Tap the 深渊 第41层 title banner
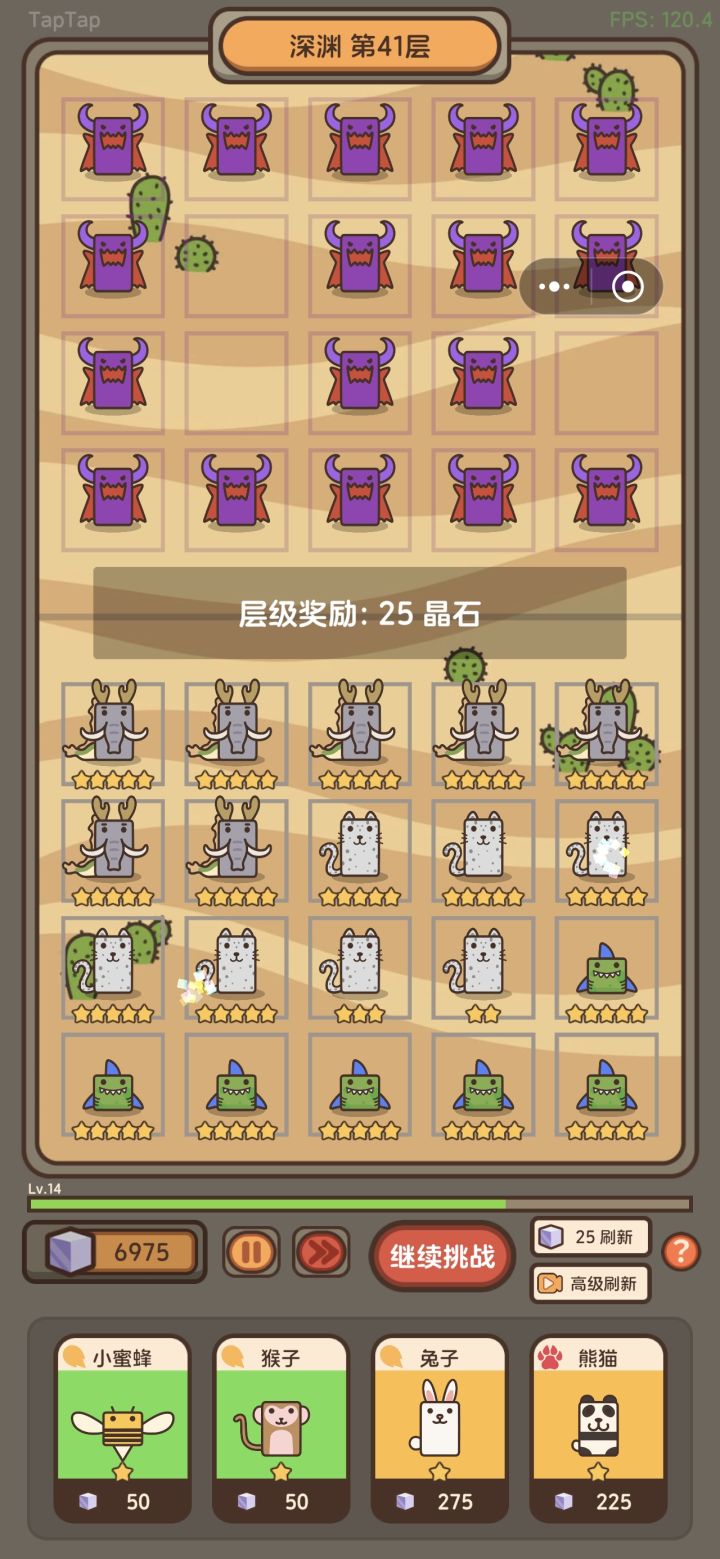This screenshot has width=720, height=1559. 360,44
